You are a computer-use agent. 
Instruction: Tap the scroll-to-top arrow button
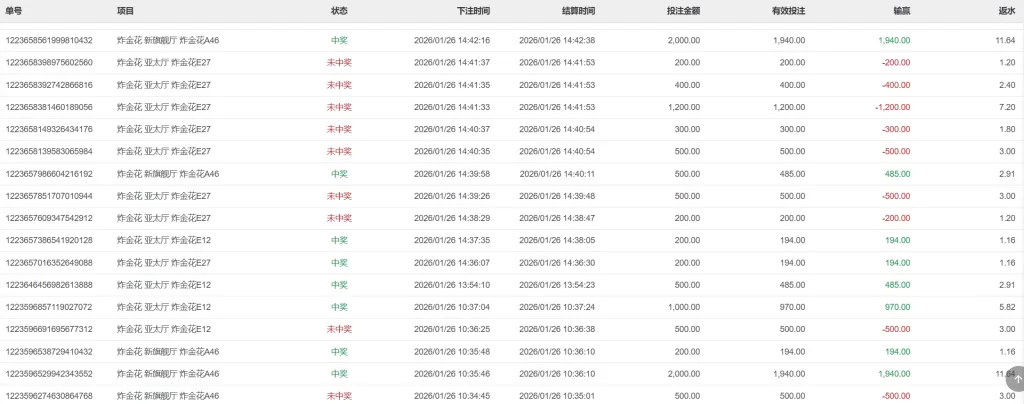(1012, 381)
